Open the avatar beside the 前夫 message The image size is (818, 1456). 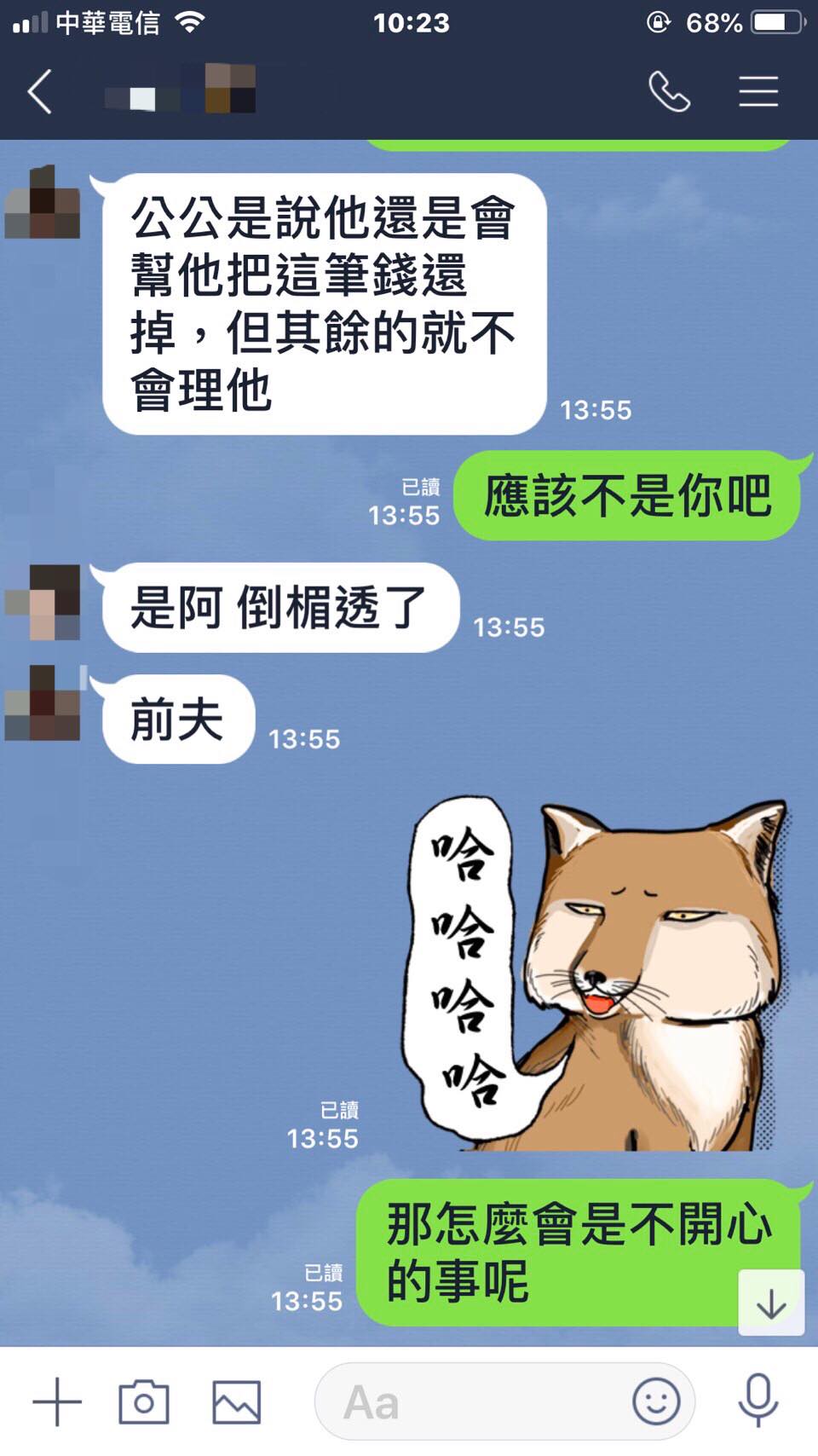coord(43,704)
